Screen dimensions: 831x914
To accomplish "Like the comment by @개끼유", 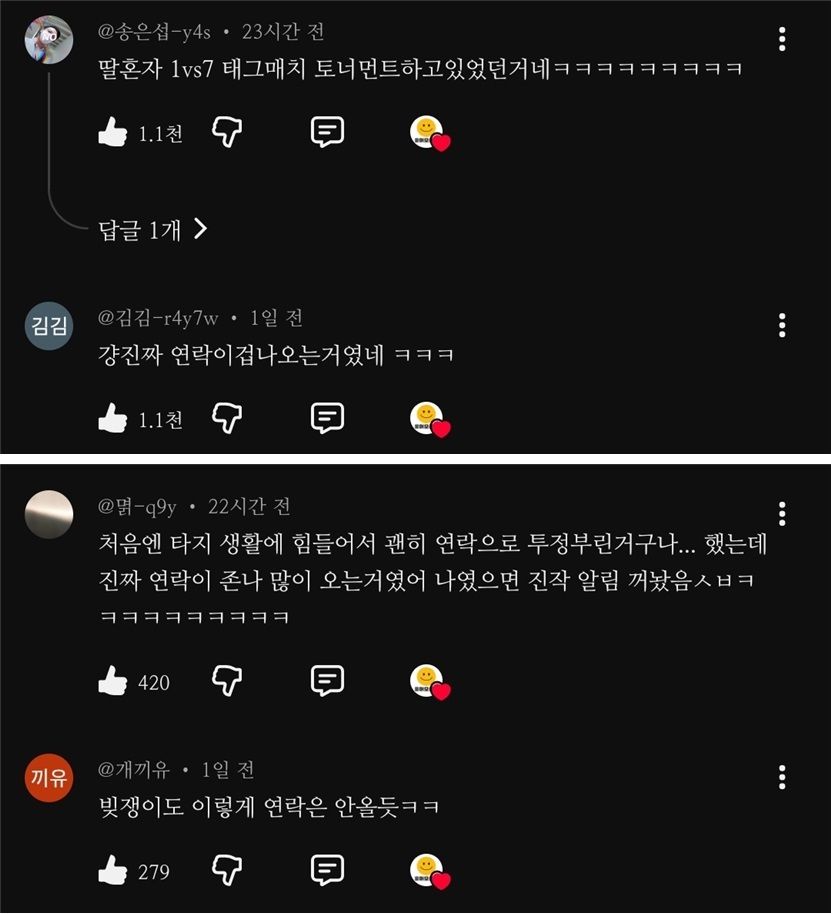I will 113,872.
